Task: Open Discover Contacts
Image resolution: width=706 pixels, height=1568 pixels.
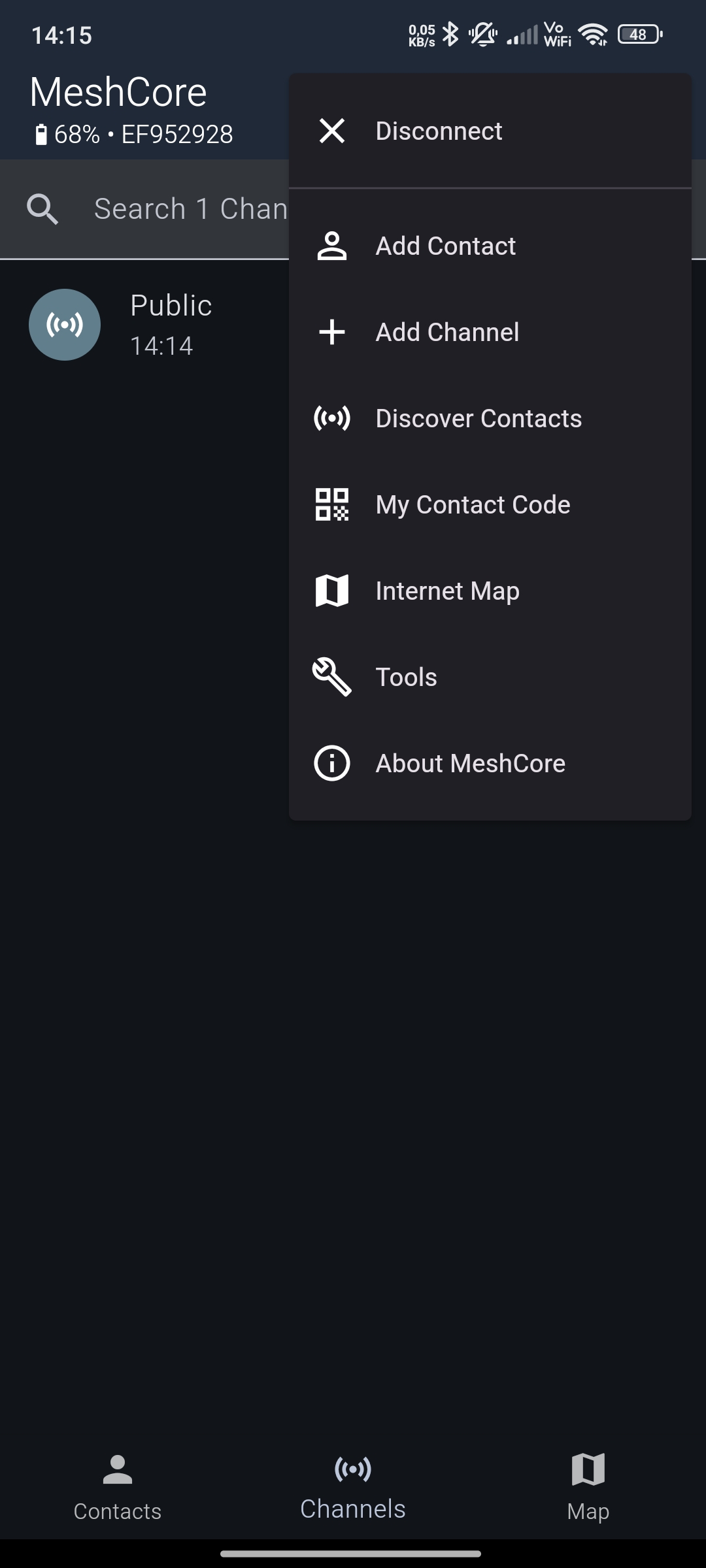Action: [x=478, y=419]
